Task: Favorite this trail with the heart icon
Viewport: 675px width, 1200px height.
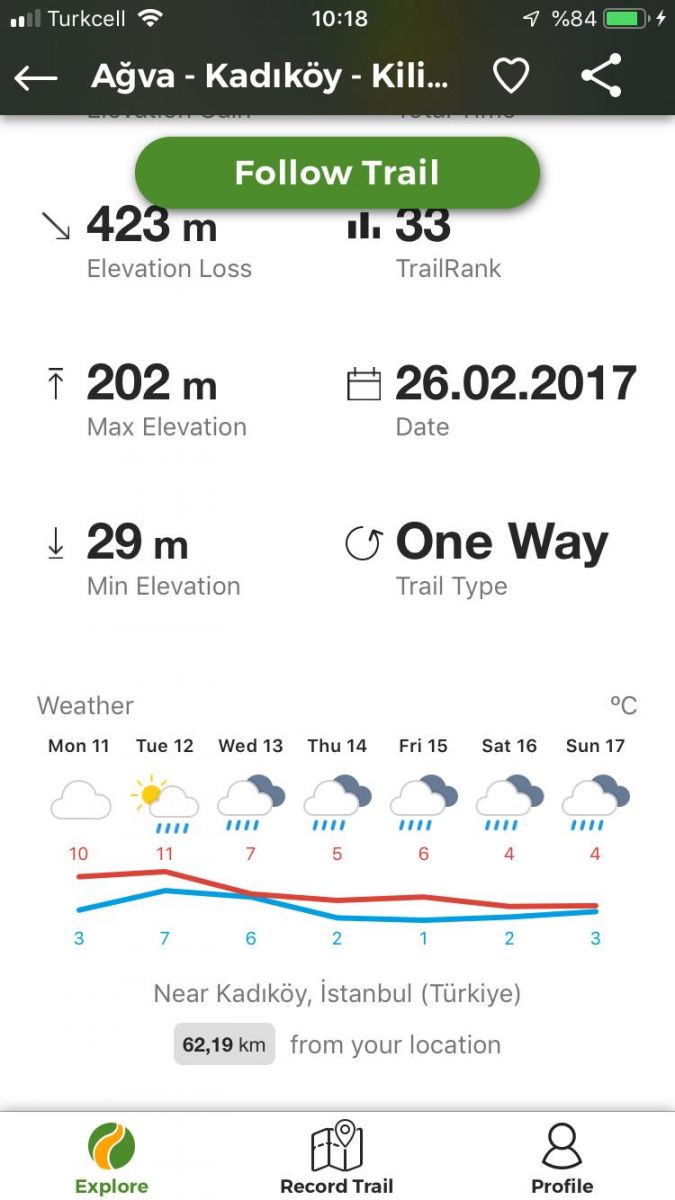Action: [x=511, y=76]
